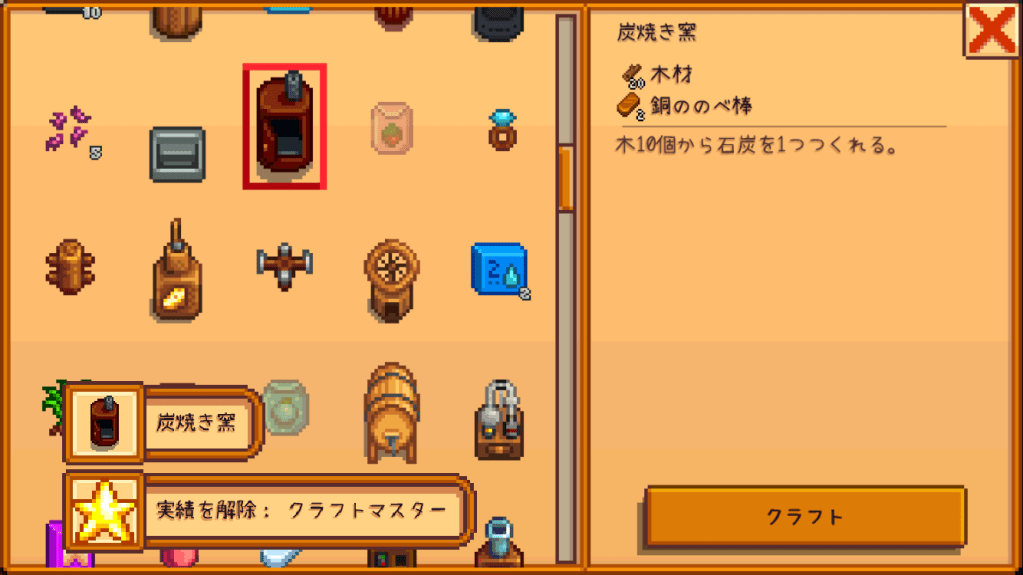Pick the blue water block item
The height and width of the screenshot is (575, 1023).
click(498, 269)
